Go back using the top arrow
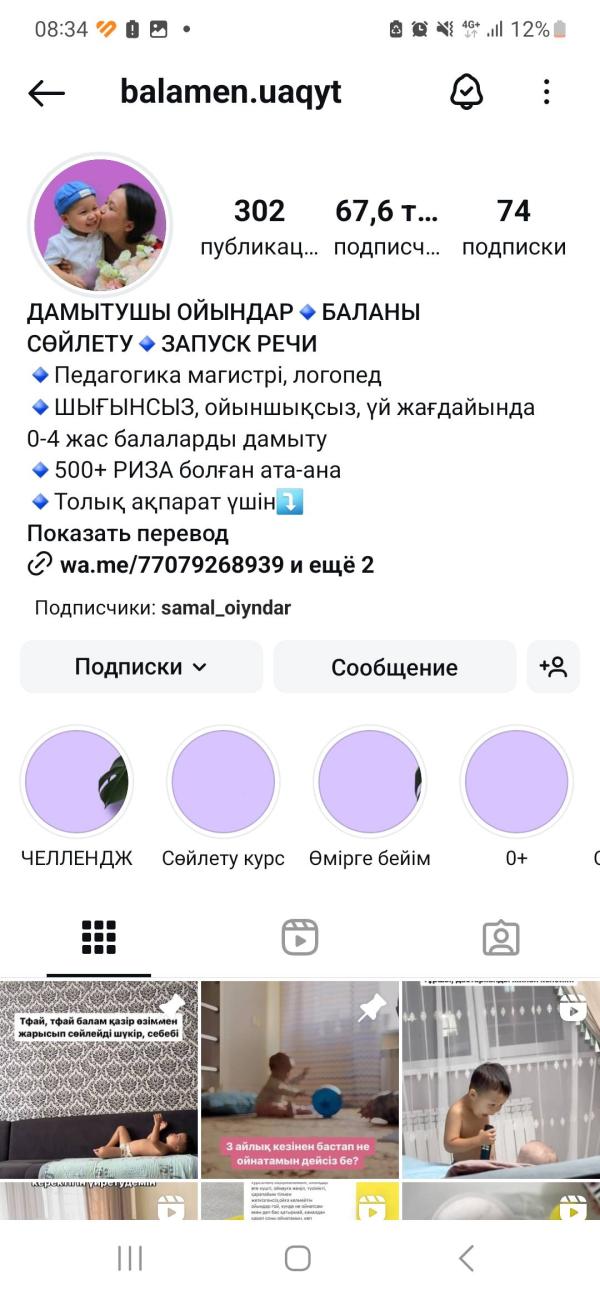600x1299 pixels. [x=46, y=93]
